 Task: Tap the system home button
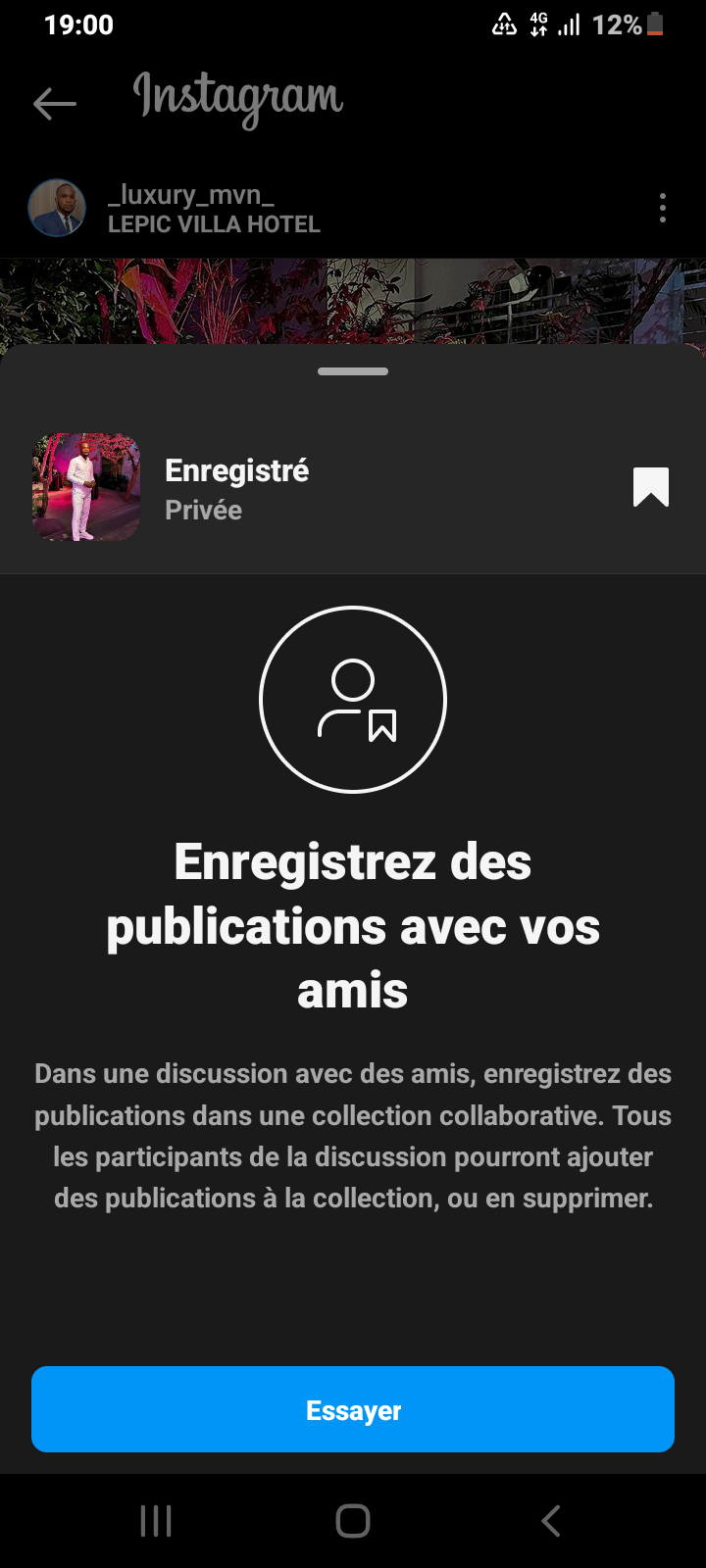[353, 1521]
